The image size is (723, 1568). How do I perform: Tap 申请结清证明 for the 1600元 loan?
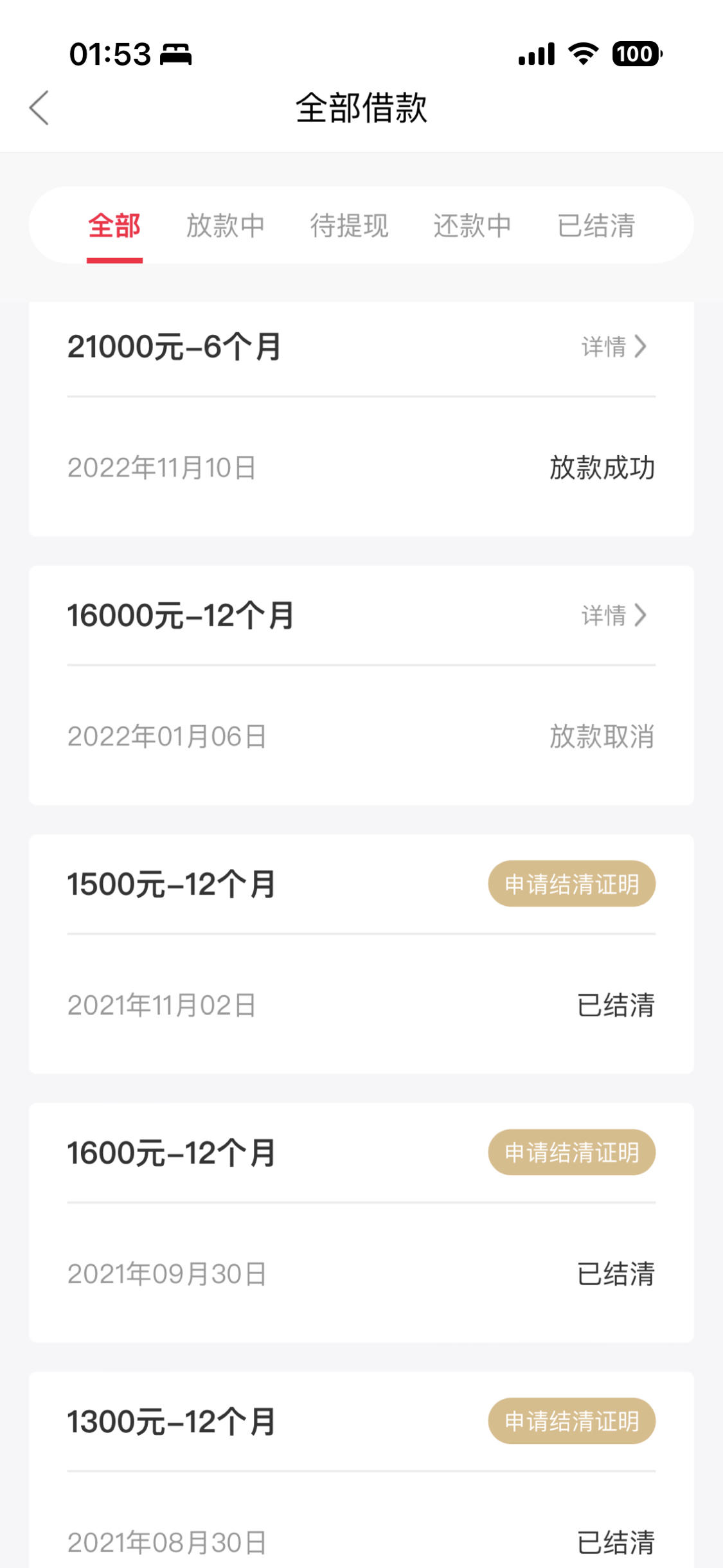(x=572, y=1153)
